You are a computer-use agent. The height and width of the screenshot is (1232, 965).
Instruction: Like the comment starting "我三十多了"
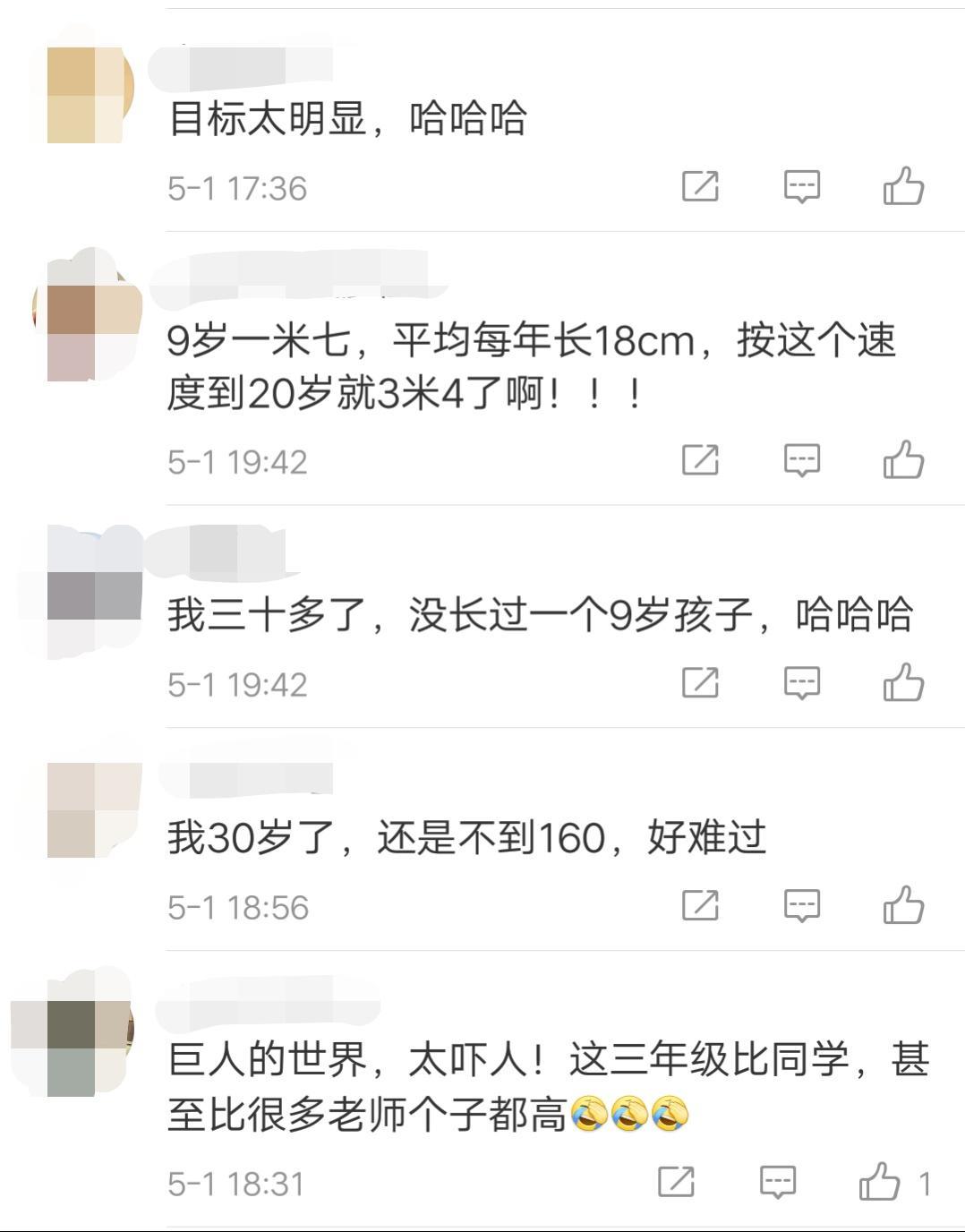[903, 683]
